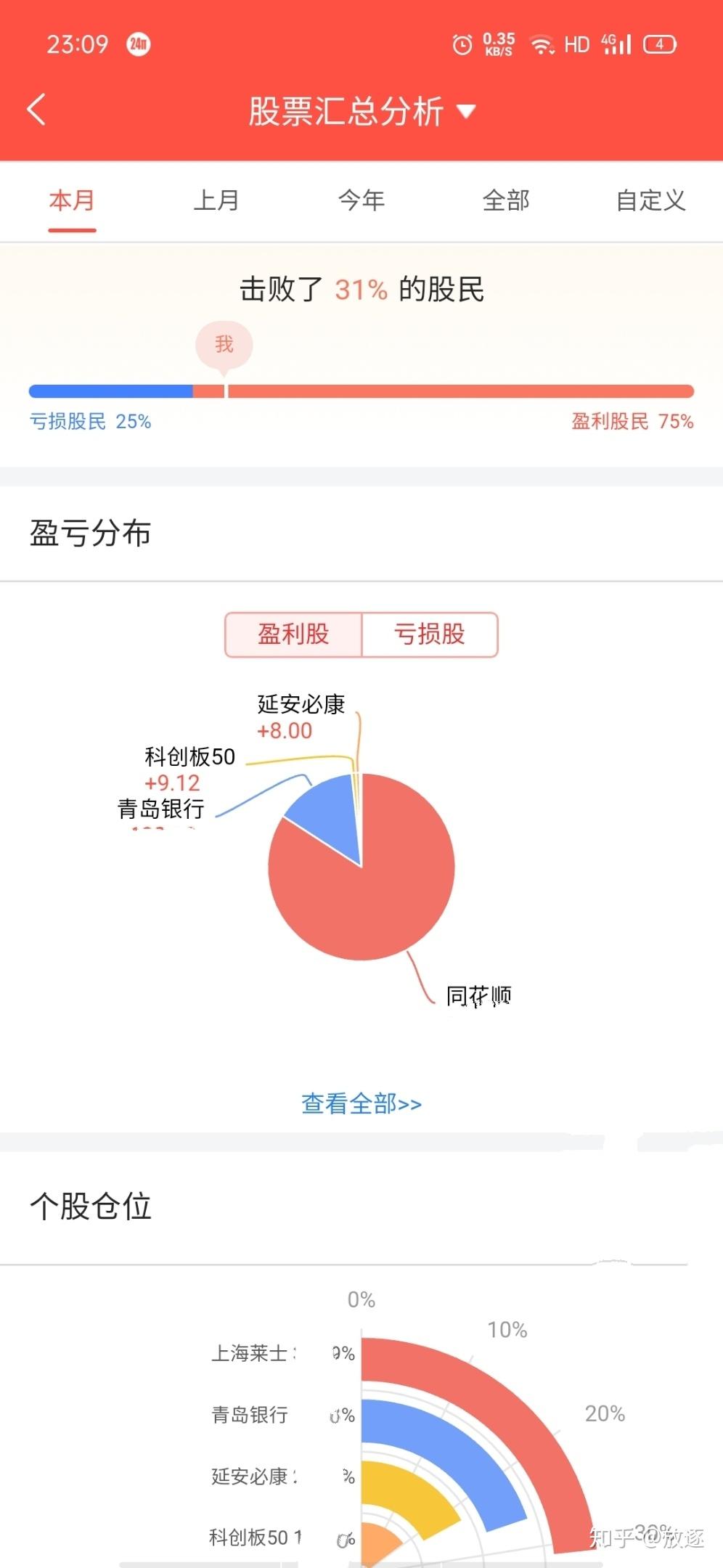Open 查看全部 to see all stocks
Viewport: 723px width, 1568px height.
click(361, 1103)
